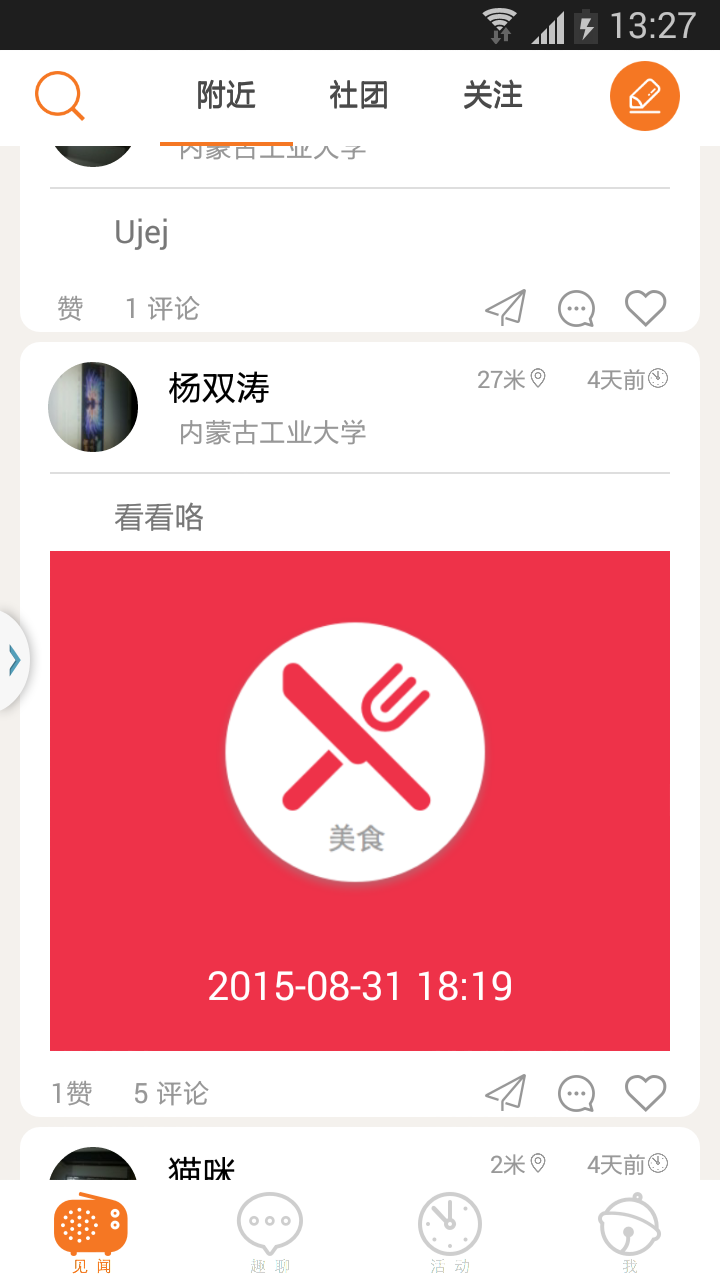This screenshot has width=720, height=1280.
Task: Switch to the 社团 tab
Action: click(x=359, y=96)
